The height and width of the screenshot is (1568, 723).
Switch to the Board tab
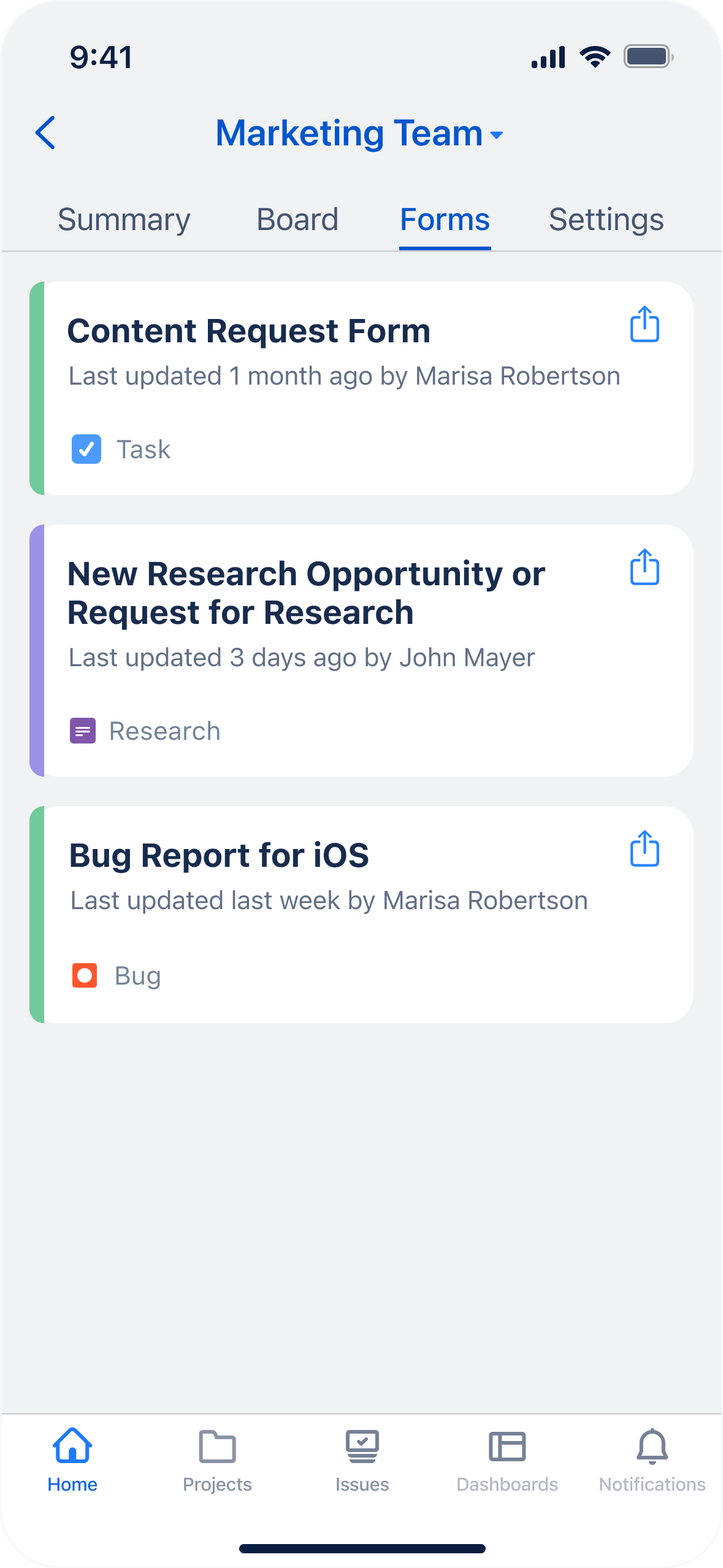tap(297, 220)
